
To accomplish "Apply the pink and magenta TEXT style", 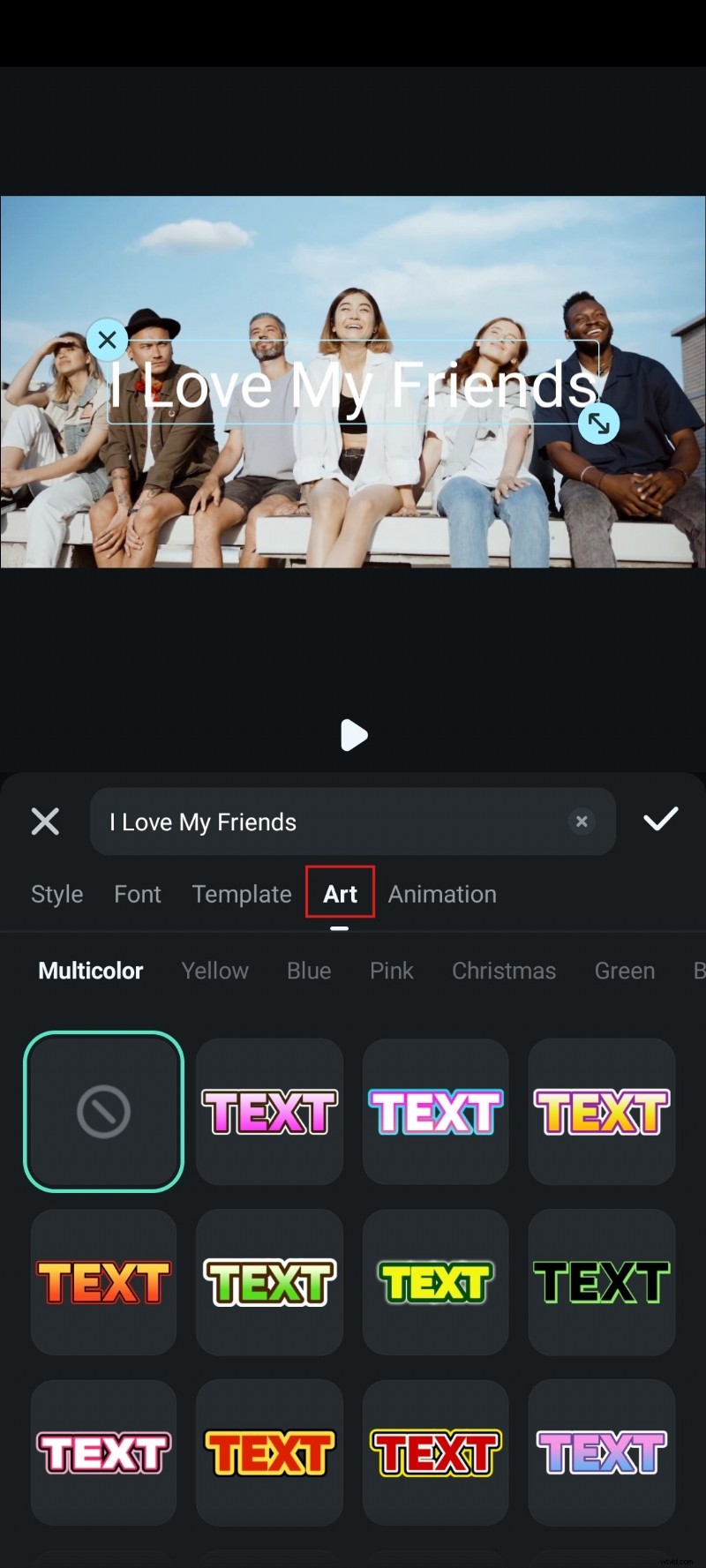I will [x=269, y=1111].
